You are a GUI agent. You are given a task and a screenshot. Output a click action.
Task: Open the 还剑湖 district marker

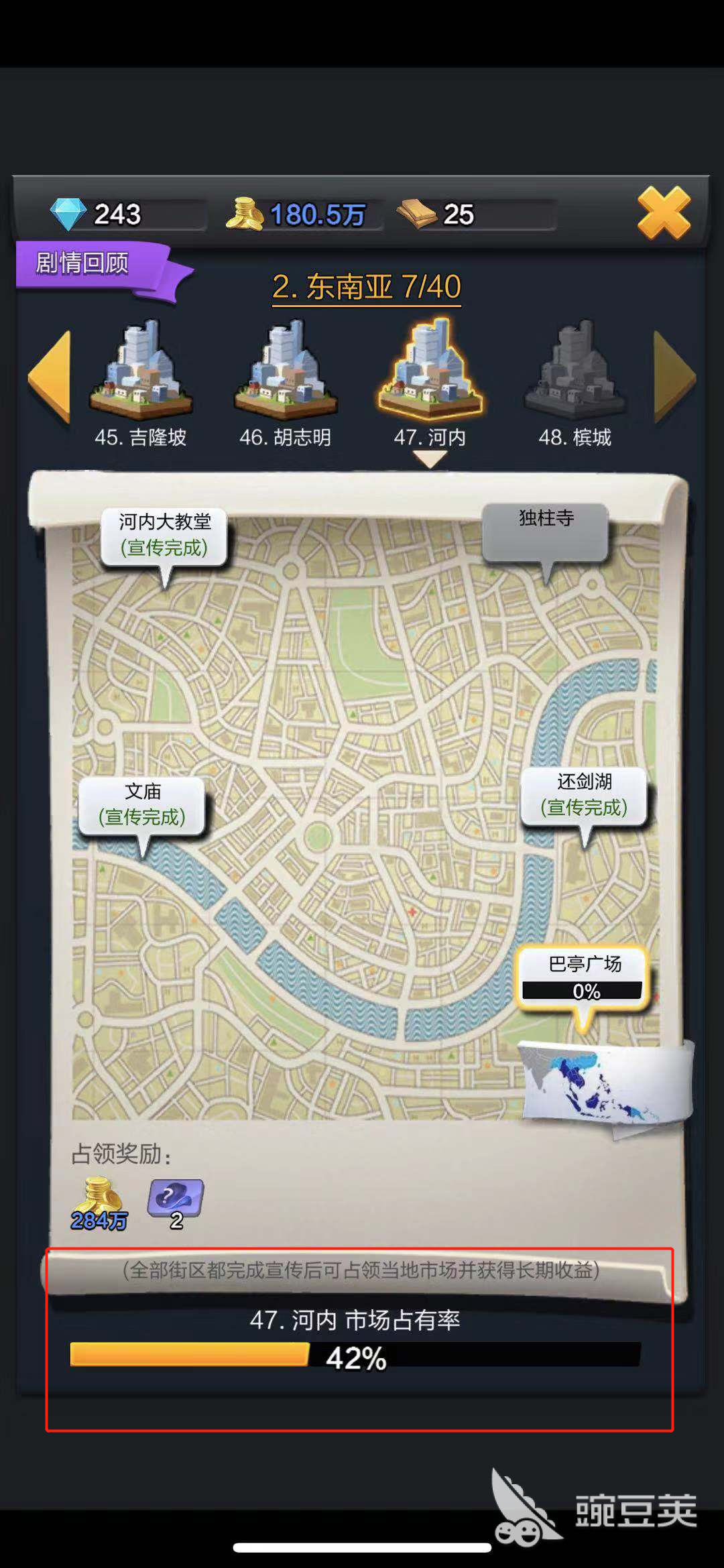584,795
